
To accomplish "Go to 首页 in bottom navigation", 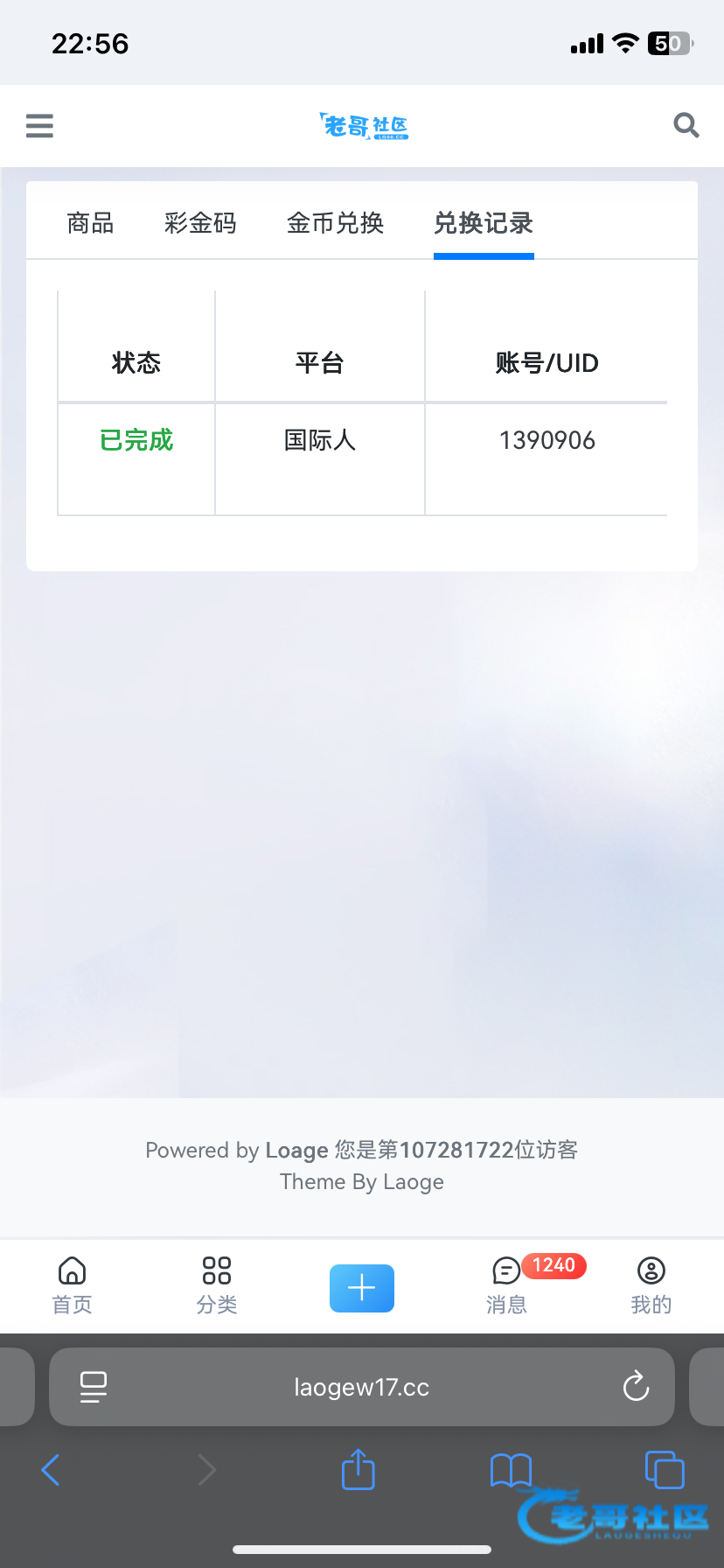I will pyautogui.click(x=72, y=1286).
